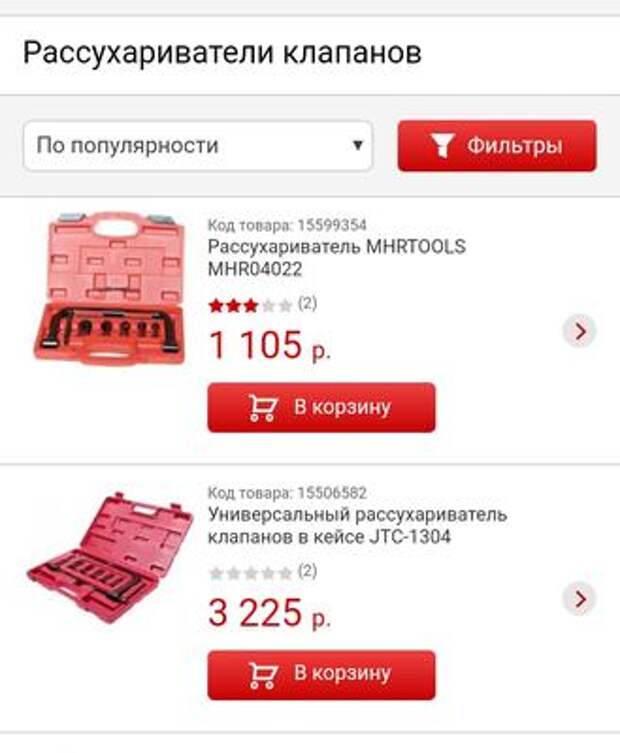The height and width of the screenshot is (753, 620).
Task: Open the MHRTOOLS MHR04022 product image
Action: coord(108,288)
